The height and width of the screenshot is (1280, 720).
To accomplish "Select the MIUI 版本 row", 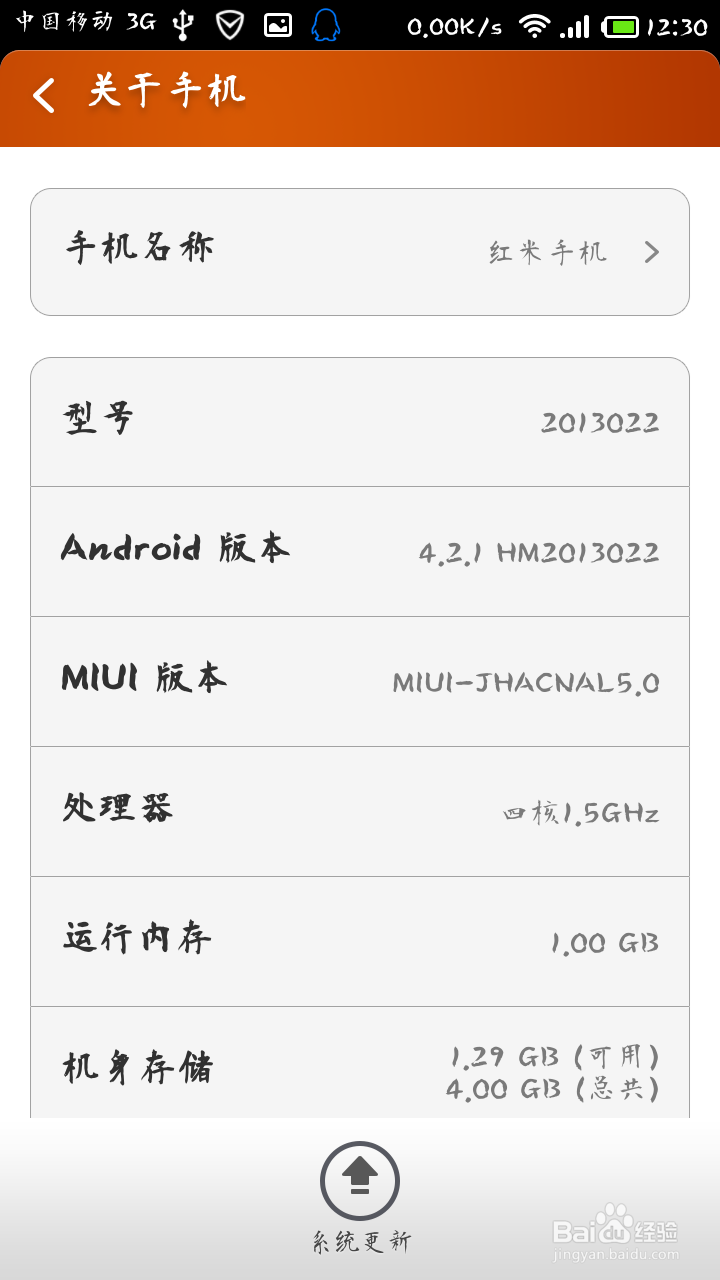I will (x=360, y=680).
